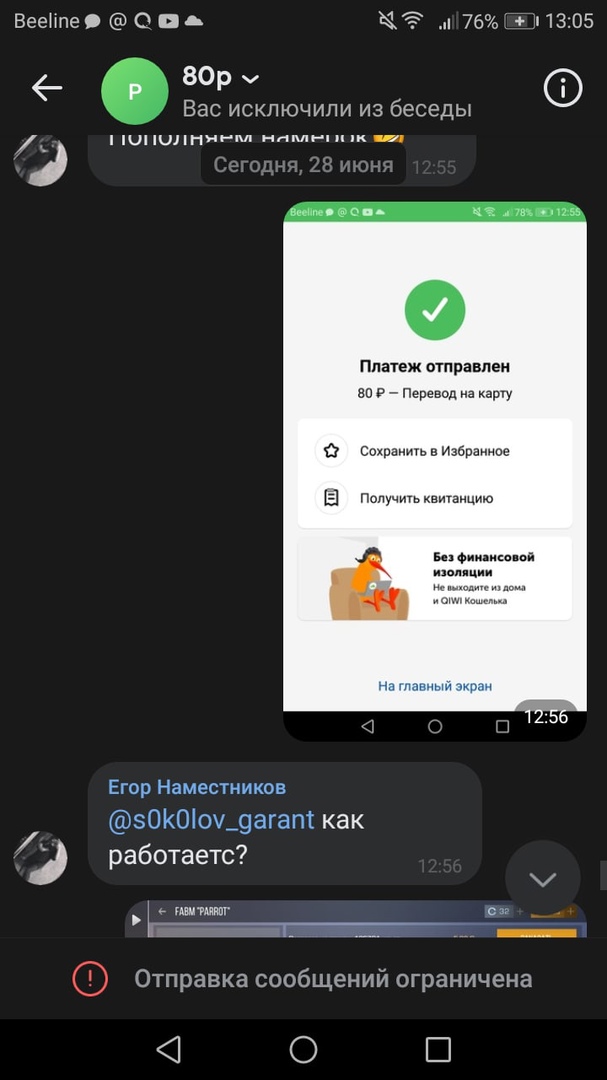The width and height of the screenshot is (607, 1080).
Task: Expand the 80р chat title dropdown
Action: (x=251, y=79)
